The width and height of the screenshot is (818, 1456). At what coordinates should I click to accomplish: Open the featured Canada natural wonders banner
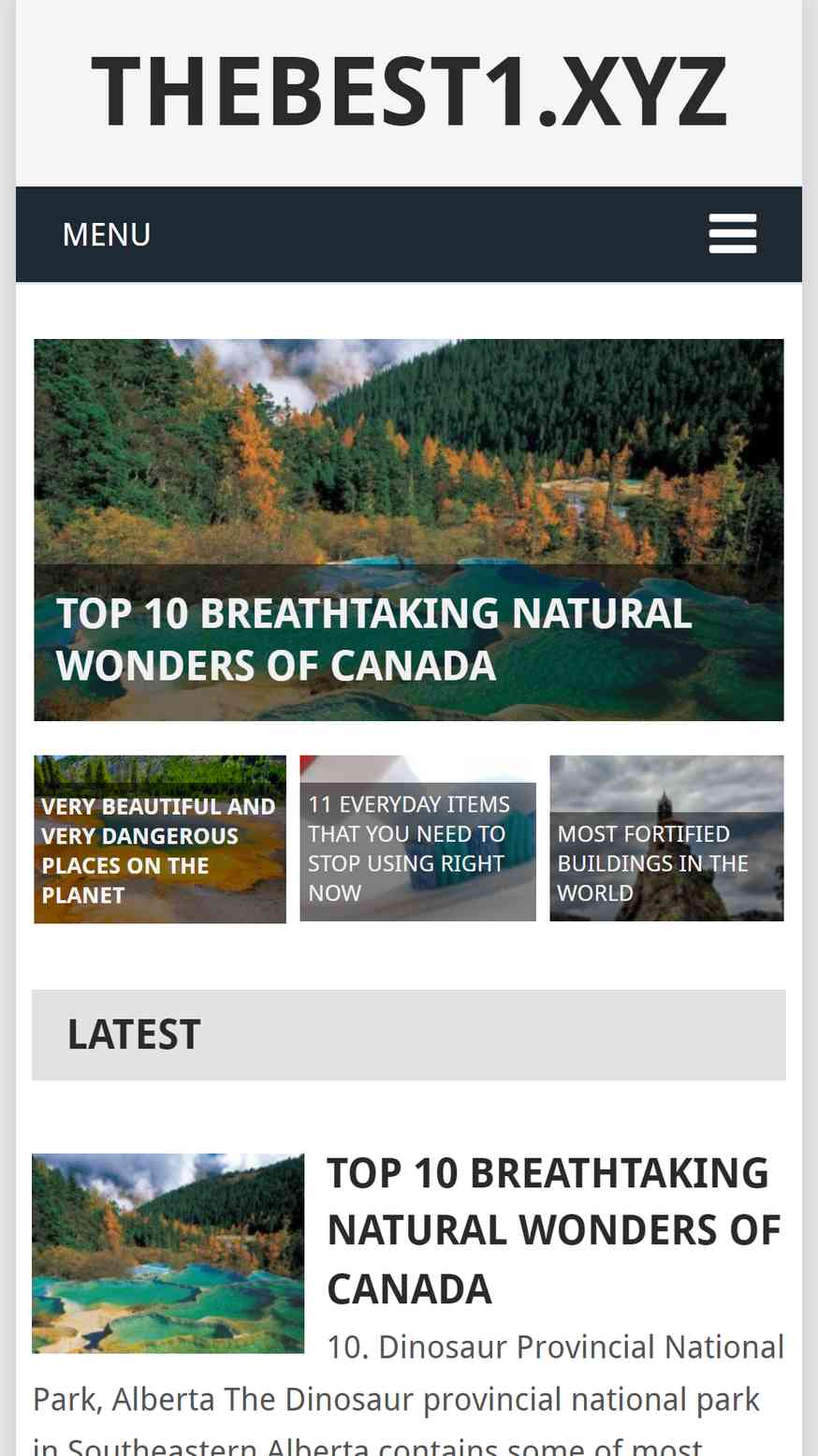click(x=409, y=530)
